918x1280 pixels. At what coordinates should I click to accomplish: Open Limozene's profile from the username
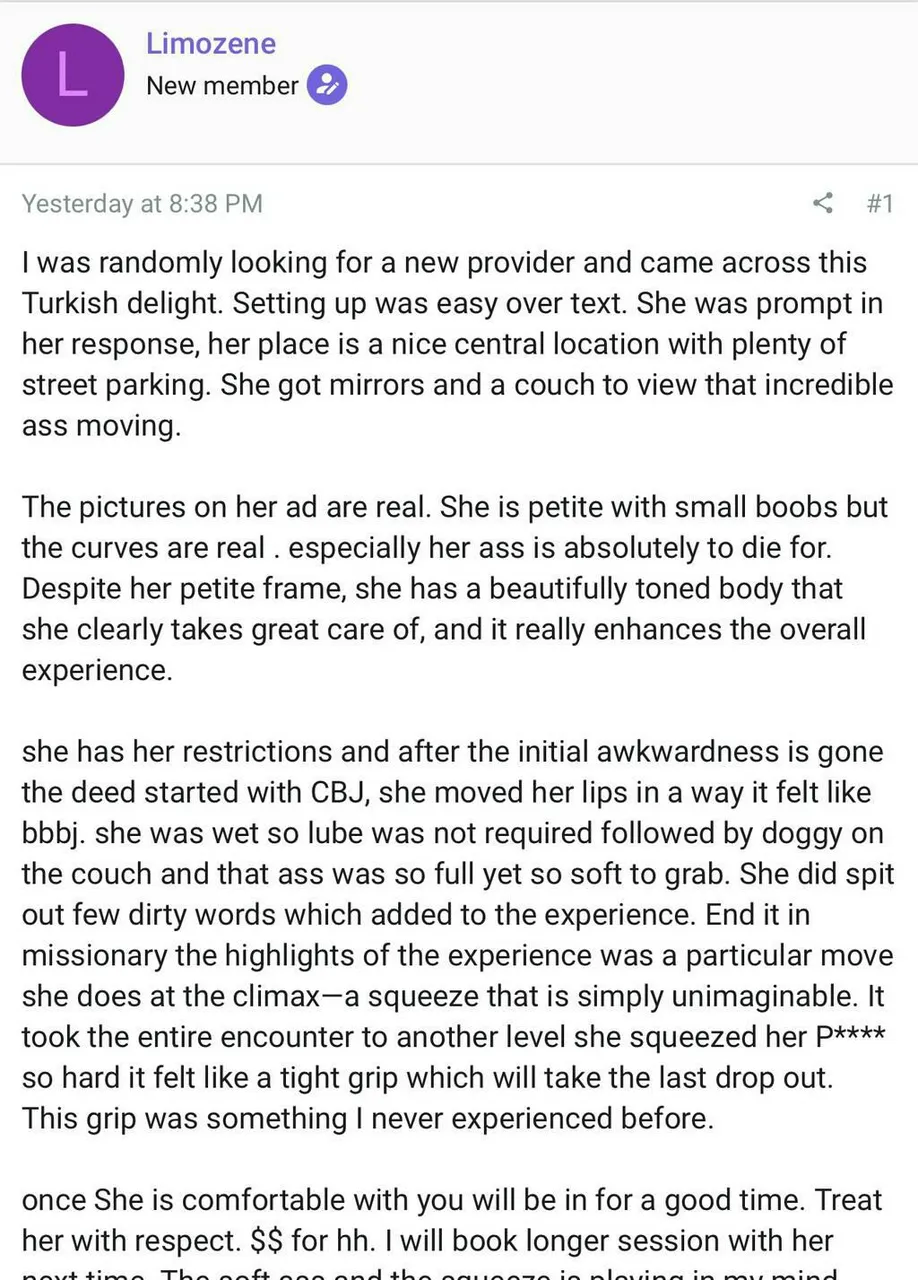(211, 44)
